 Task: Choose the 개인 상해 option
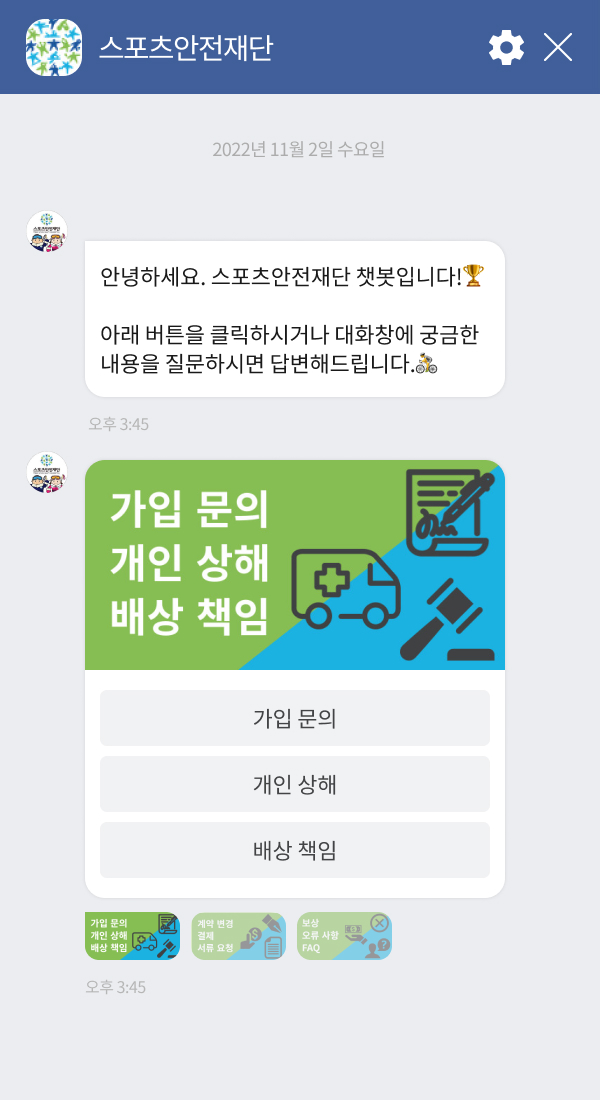[295, 784]
